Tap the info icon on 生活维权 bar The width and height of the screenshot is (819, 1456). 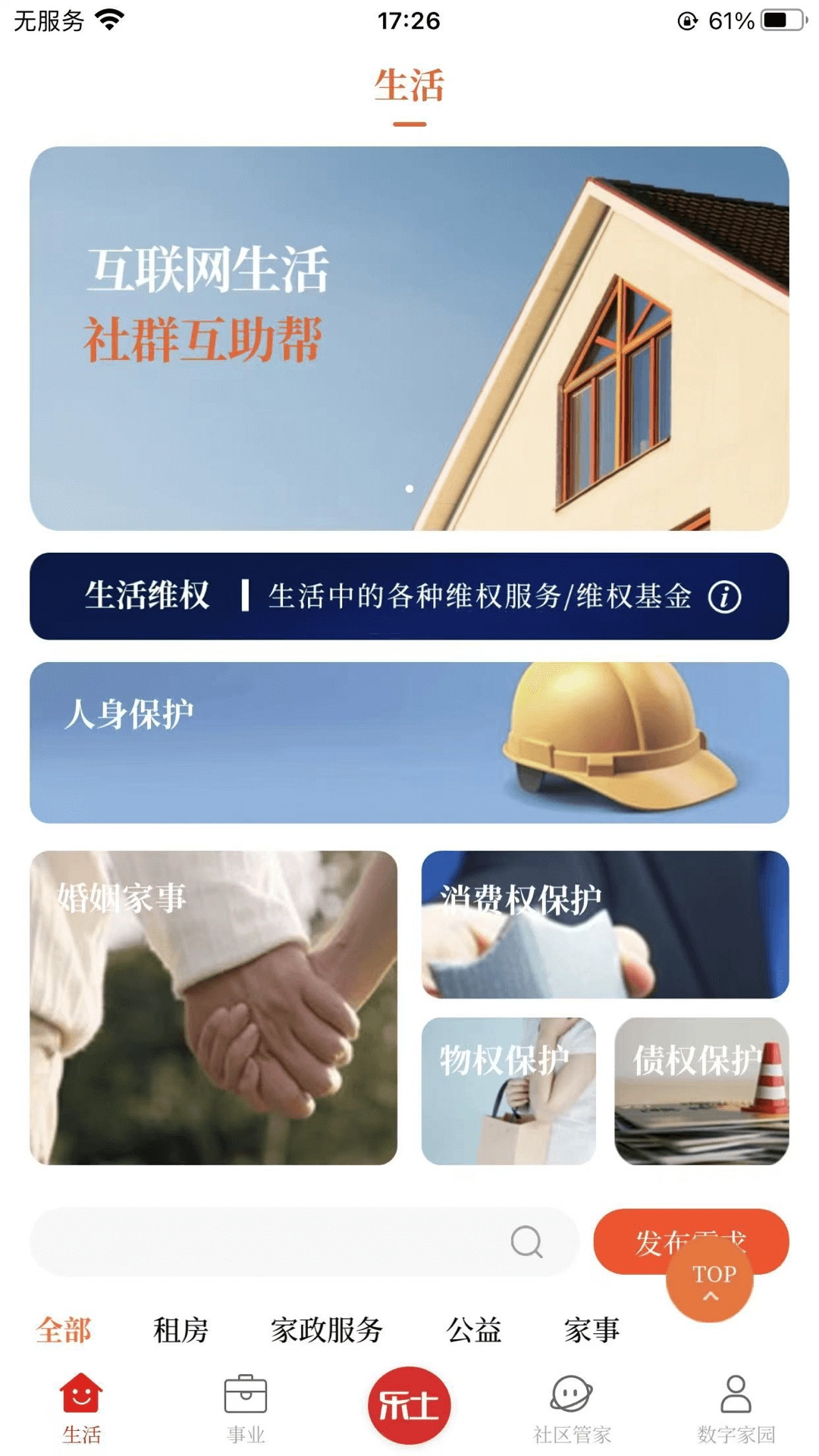pos(724,597)
